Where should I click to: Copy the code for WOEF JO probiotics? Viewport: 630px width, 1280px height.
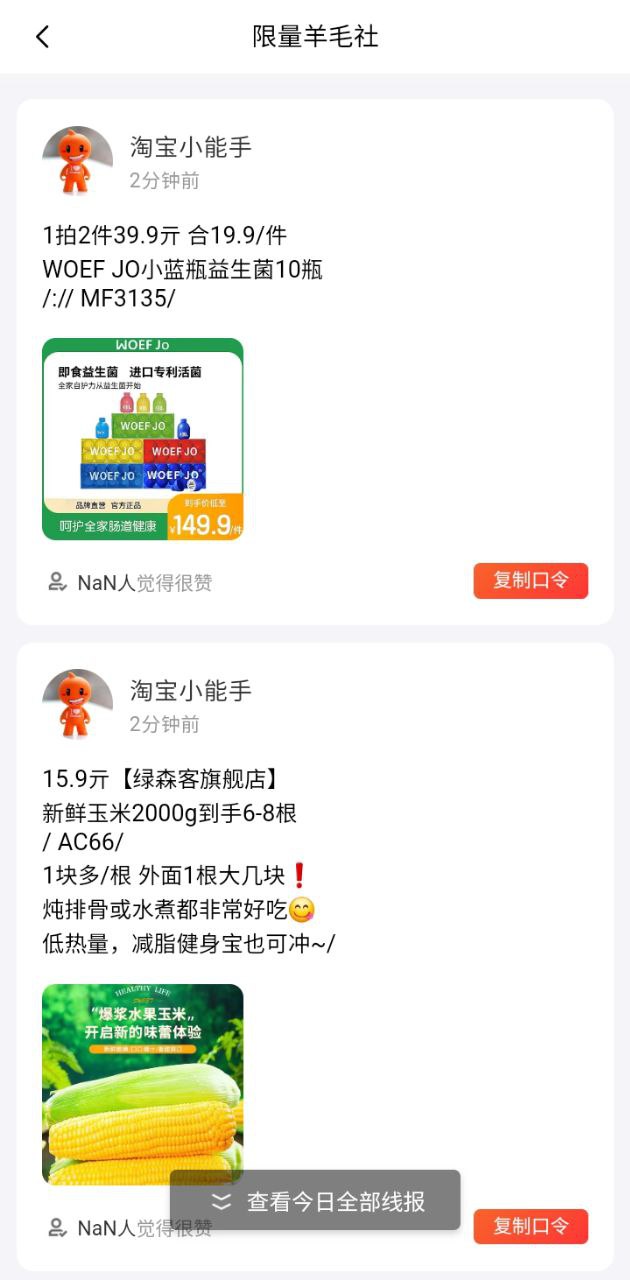(x=530, y=581)
